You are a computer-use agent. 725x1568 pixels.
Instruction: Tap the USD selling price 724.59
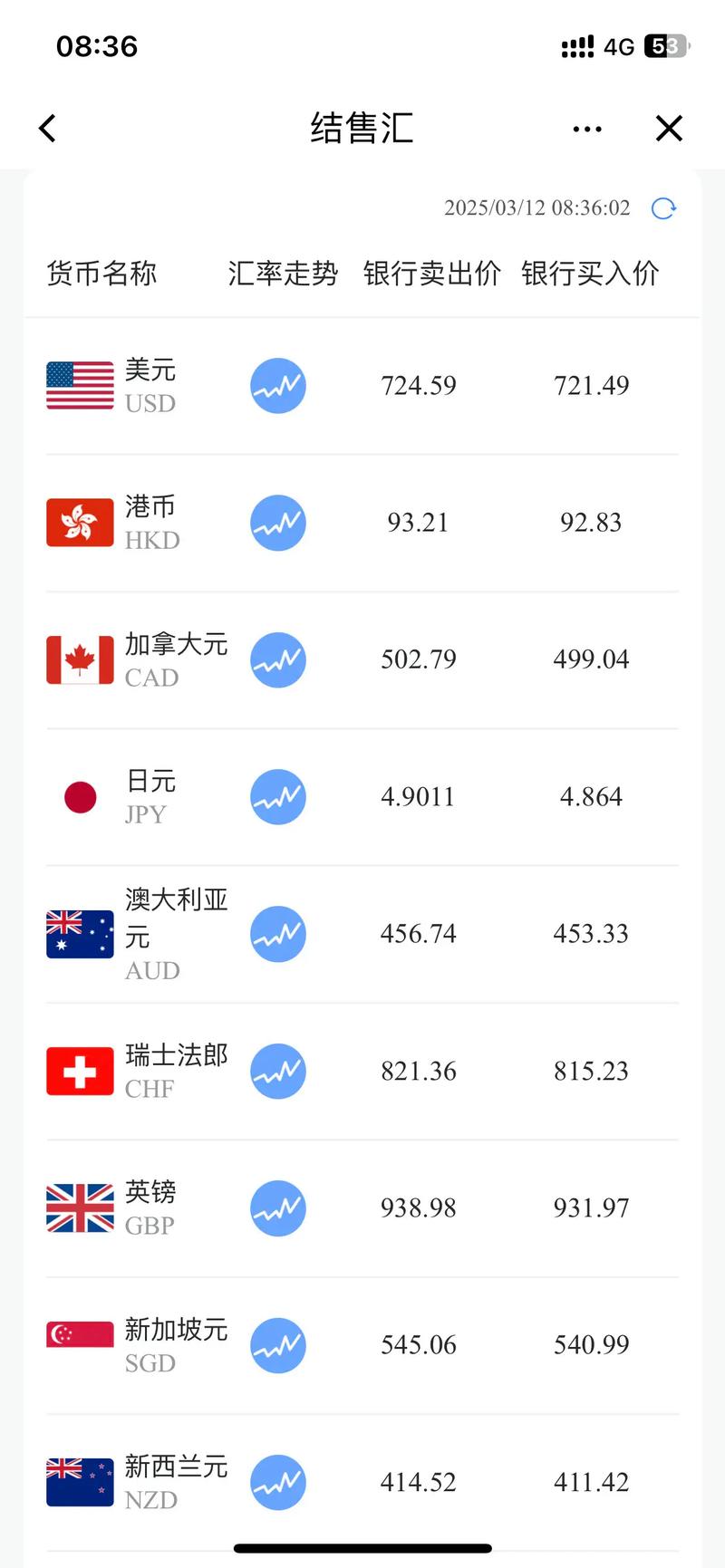pyautogui.click(x=418, y=385)
